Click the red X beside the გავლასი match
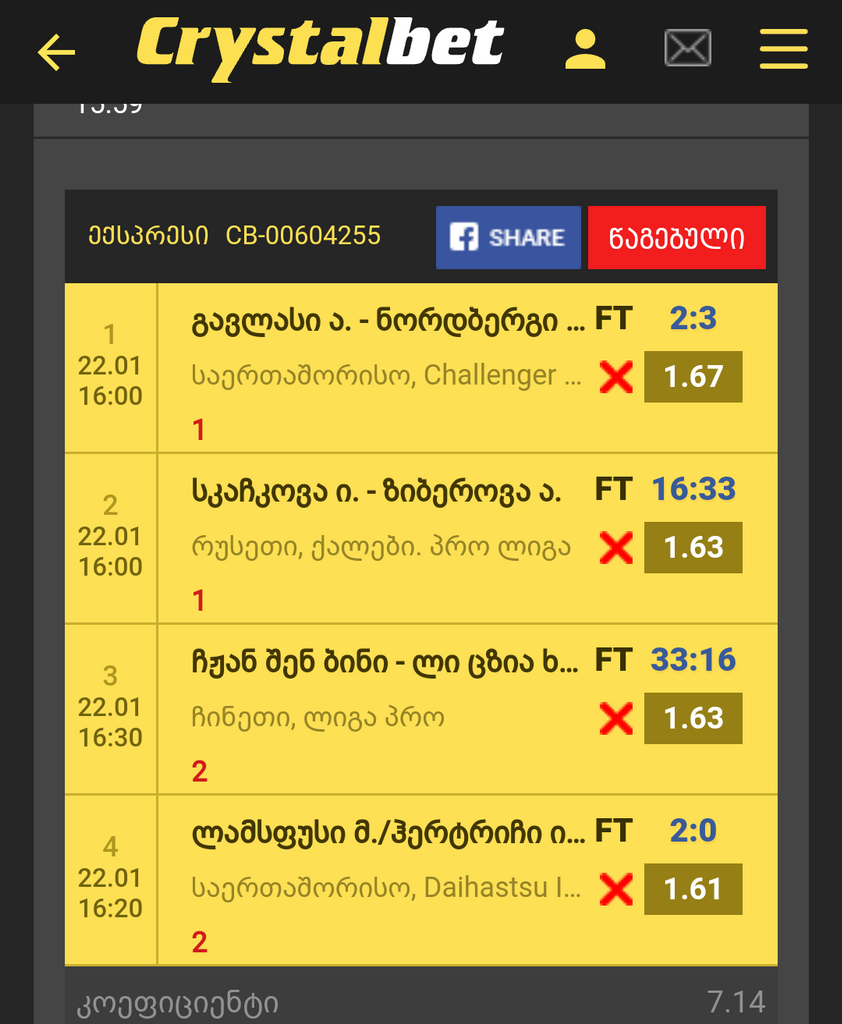 click(617, 377)
